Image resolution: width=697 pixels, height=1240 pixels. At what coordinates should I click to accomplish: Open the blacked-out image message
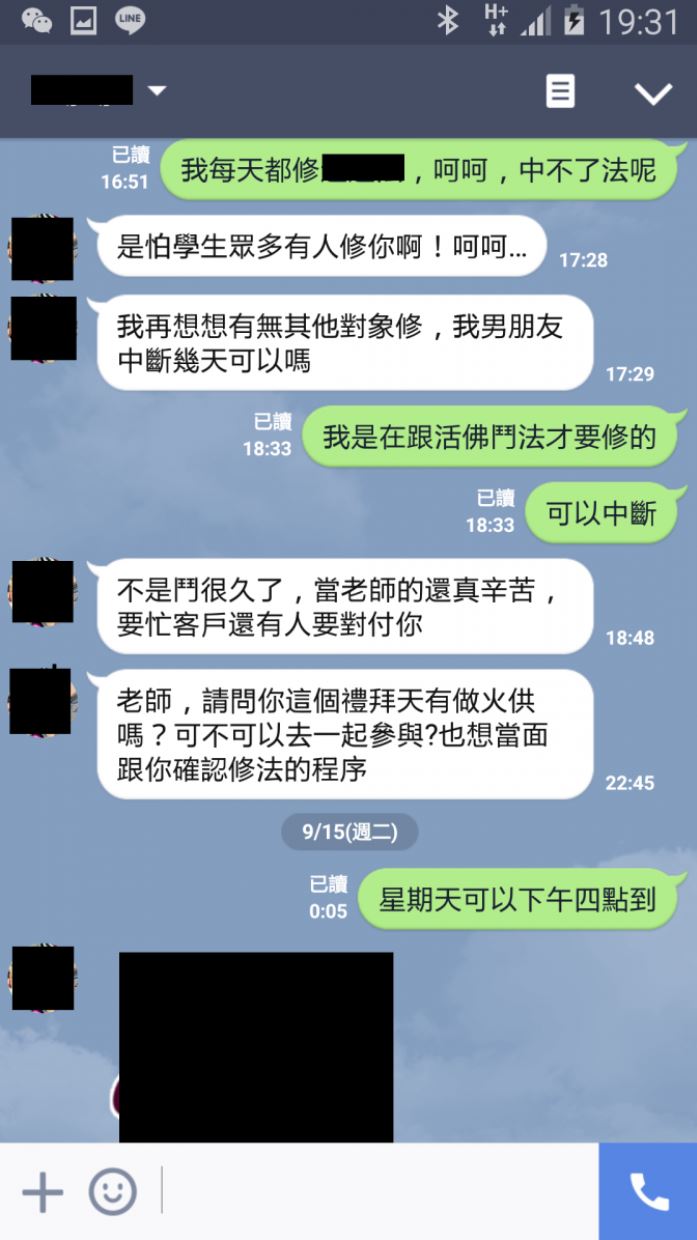pyautogui.click(x=256, y=1046)
